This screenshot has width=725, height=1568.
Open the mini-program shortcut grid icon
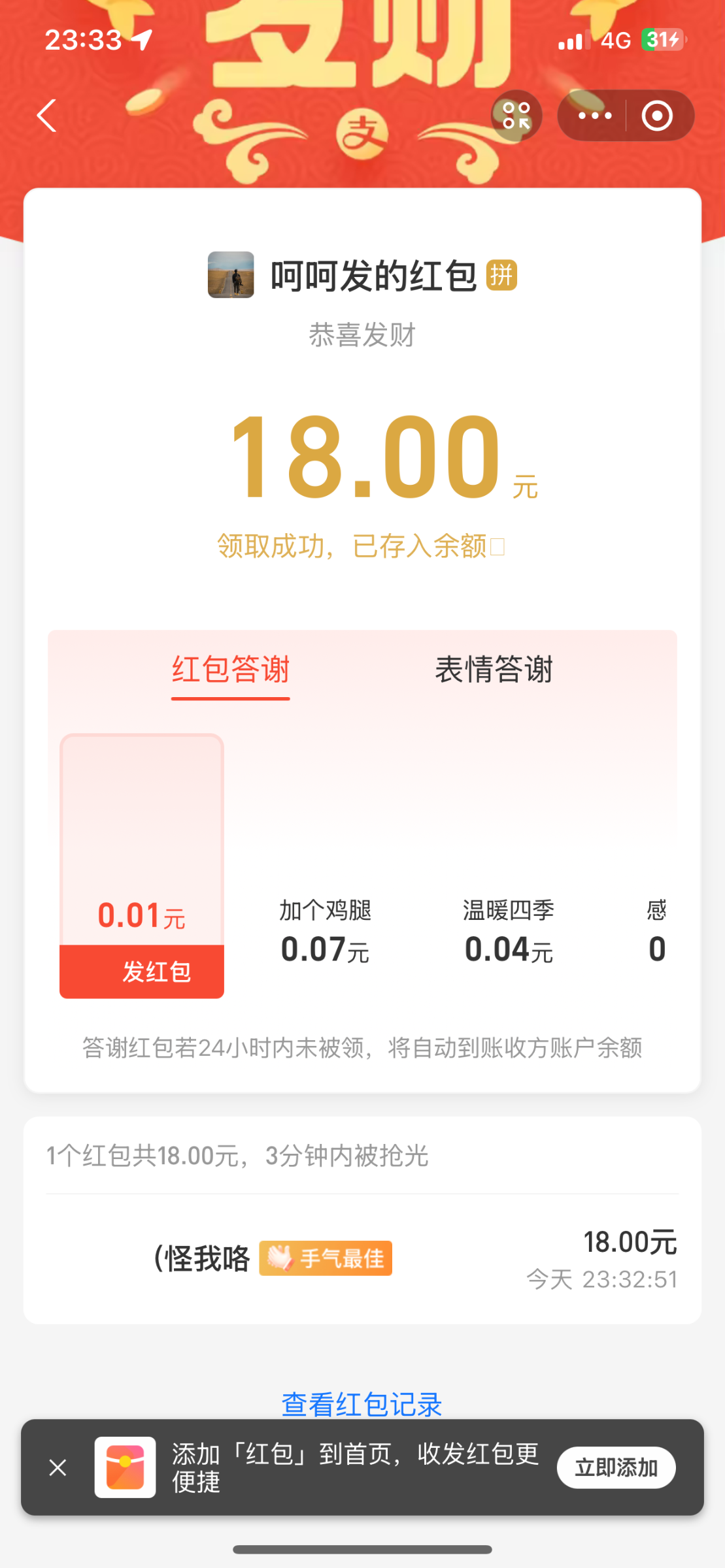pyautogui.click(x=516, y=116)
